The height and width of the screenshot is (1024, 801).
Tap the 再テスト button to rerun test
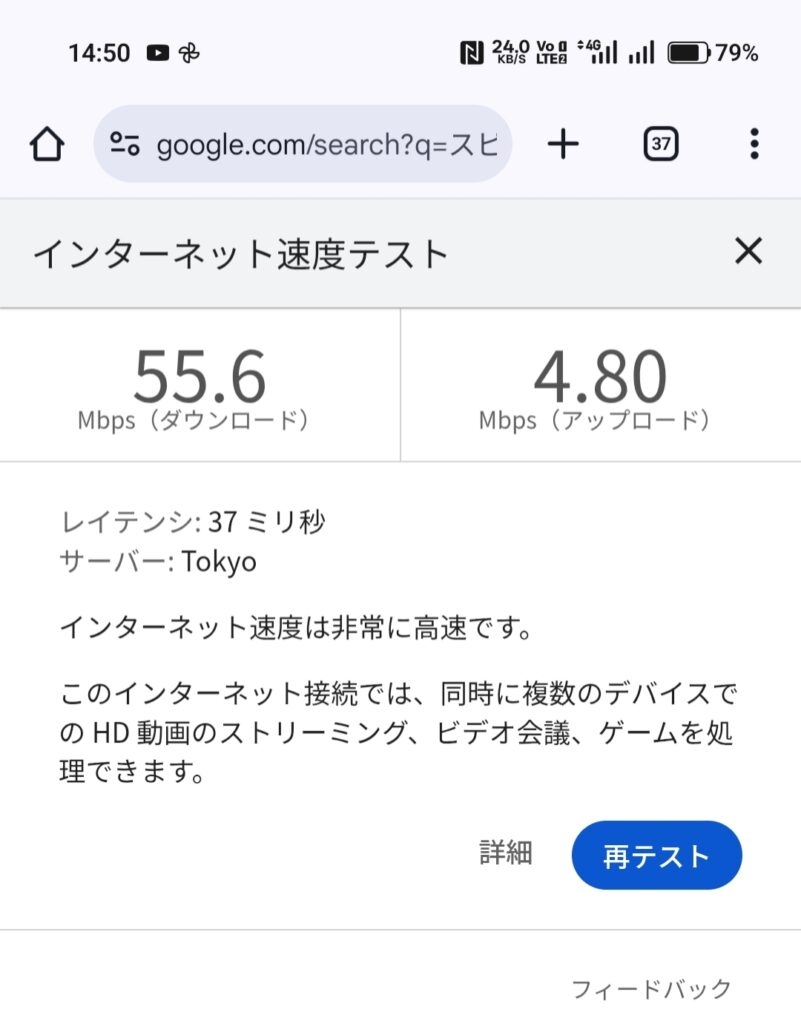pos(656,856)
